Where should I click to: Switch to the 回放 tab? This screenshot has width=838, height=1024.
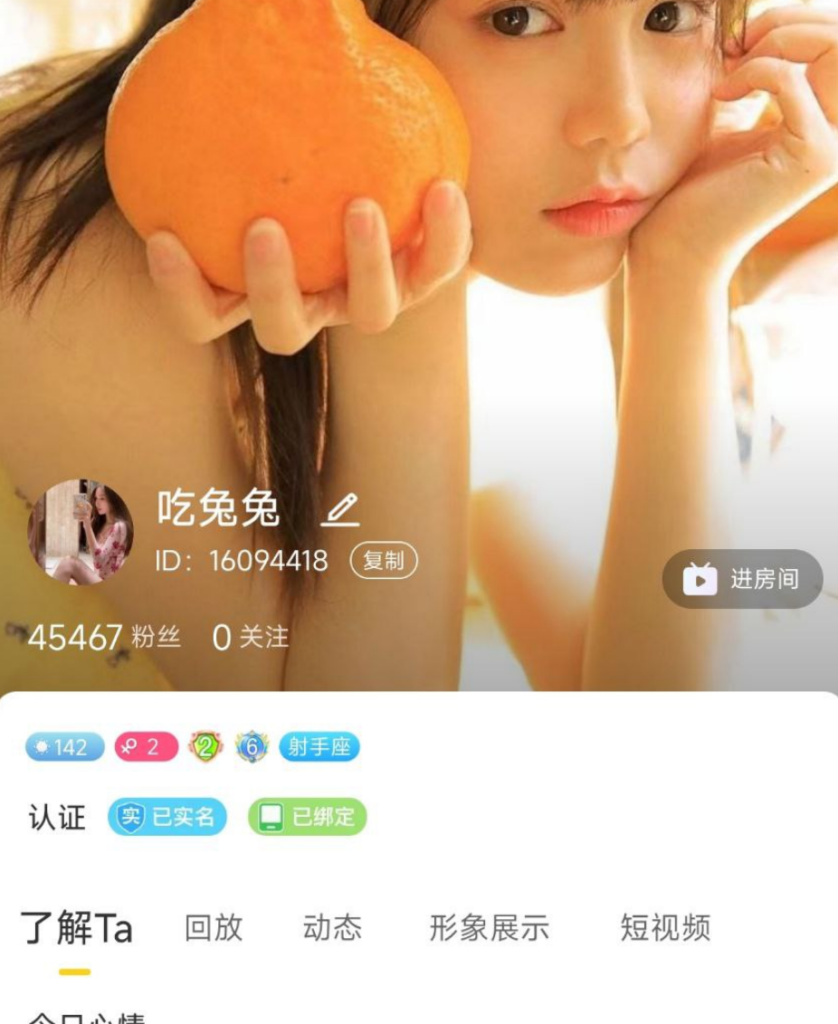213,927
